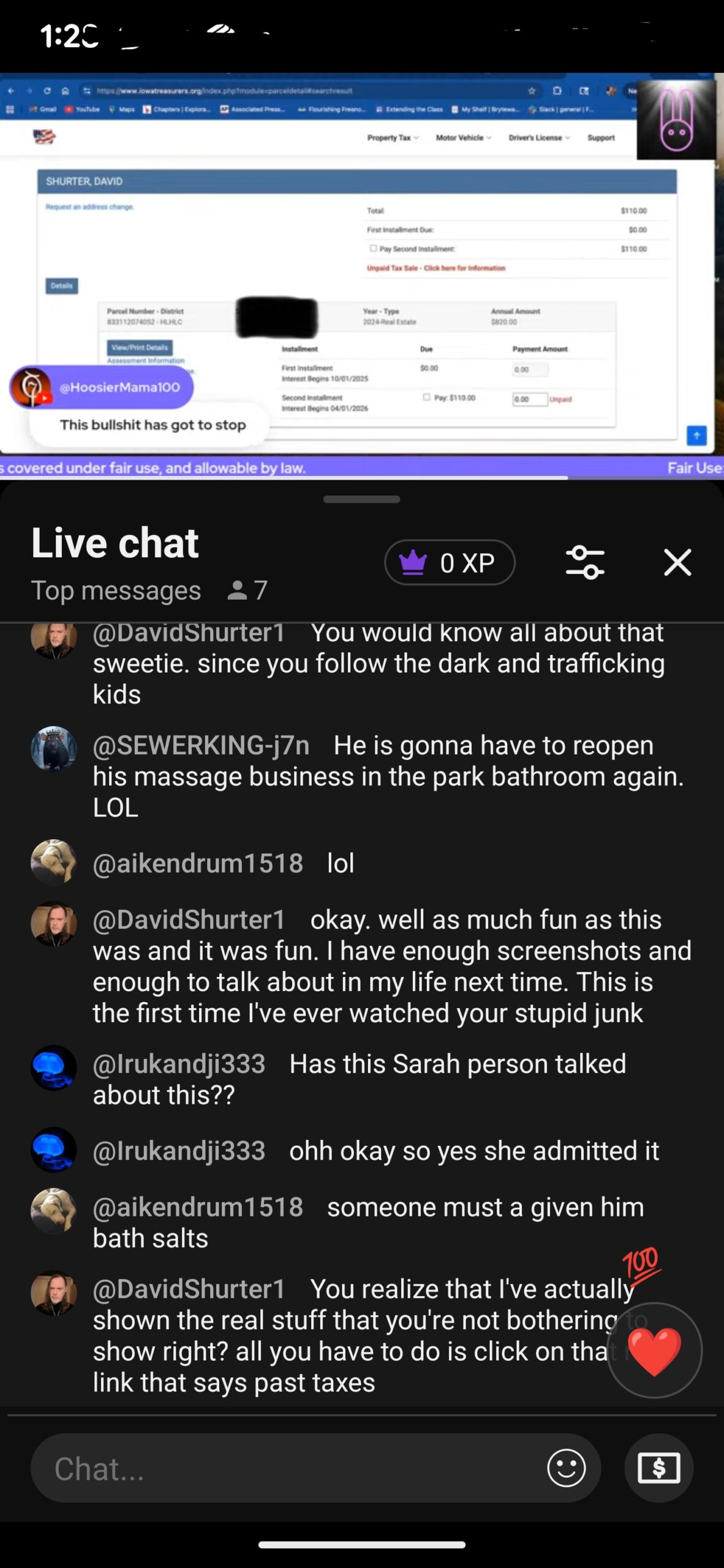Screen dimensions: 724x1568
Task: Send a Super Chat with dollar icon
Action: click(x=658, y=1468)
